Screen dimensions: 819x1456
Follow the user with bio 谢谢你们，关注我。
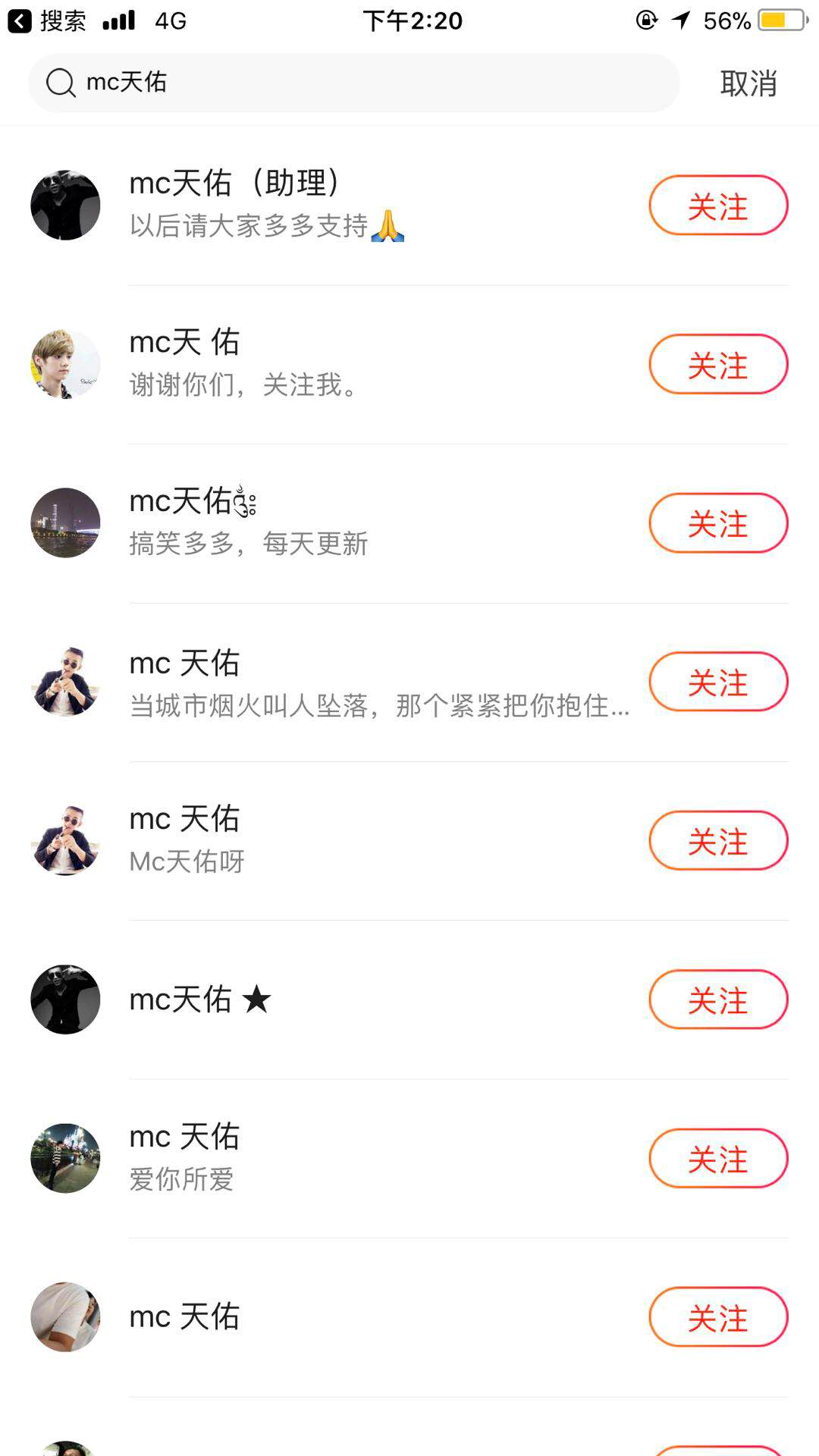click(x=718, y=364)
